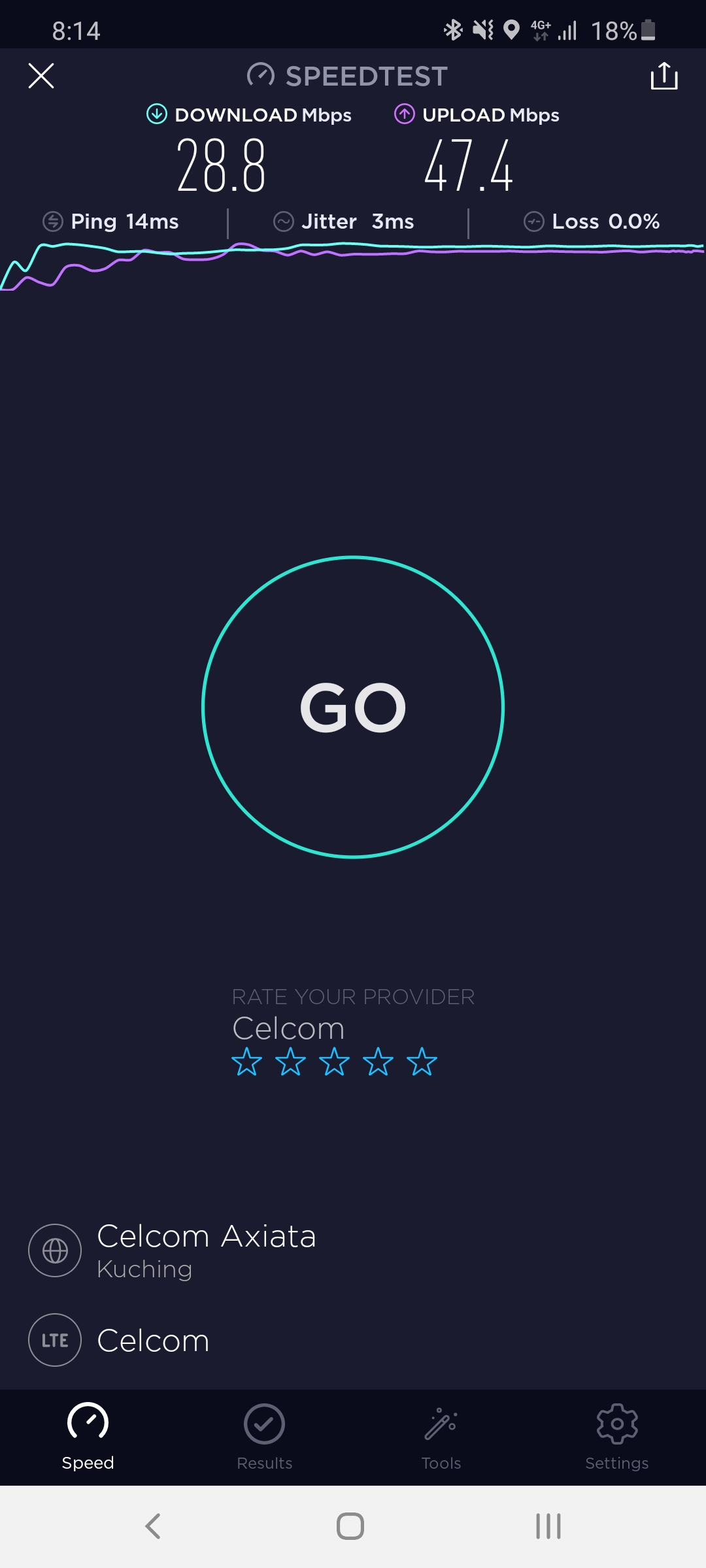Viewport: 706px width, 1568px height.
Task: Share the speed test result
Action: coord(664,76)
